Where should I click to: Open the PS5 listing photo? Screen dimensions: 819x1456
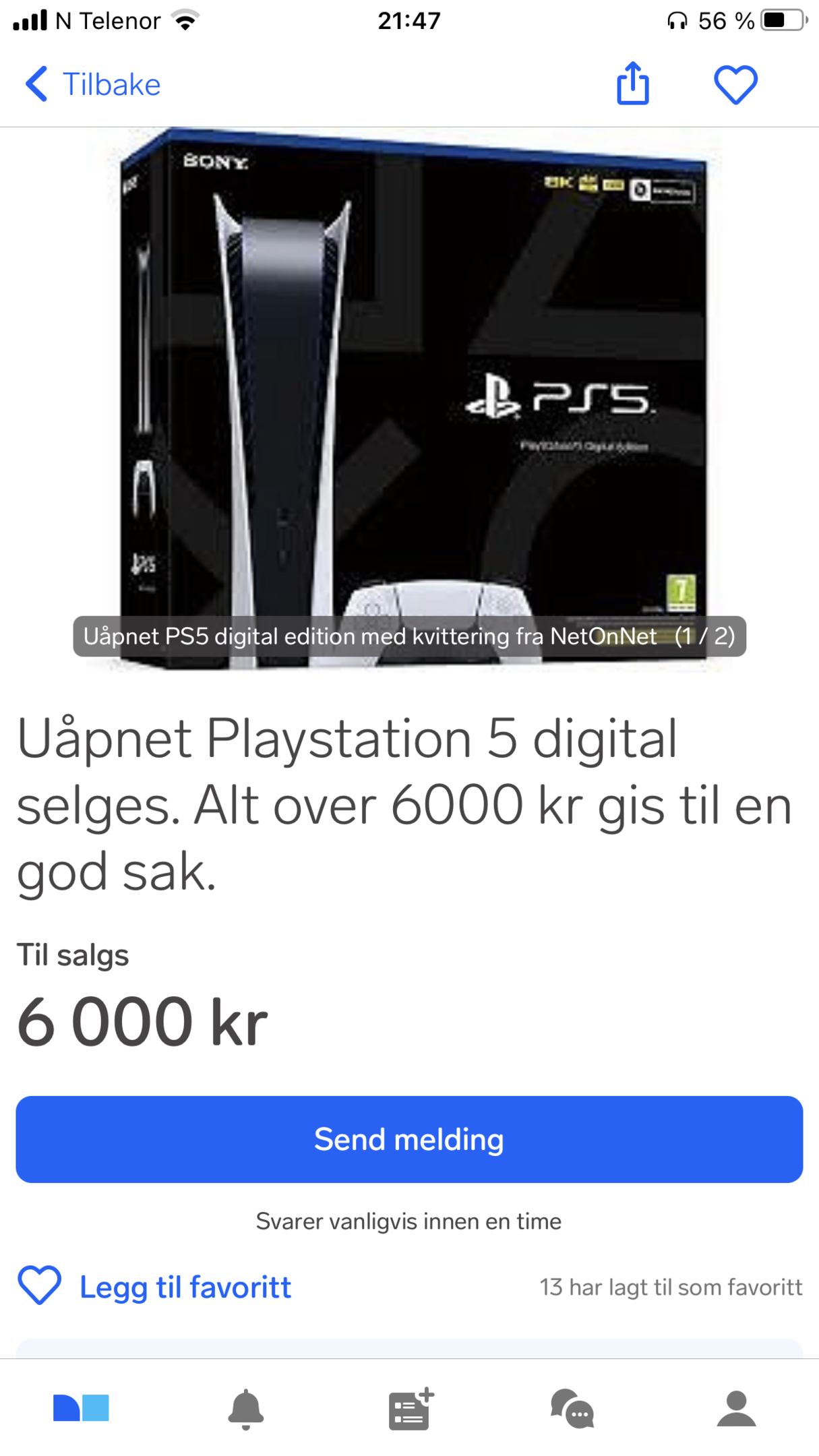point(409,399)
